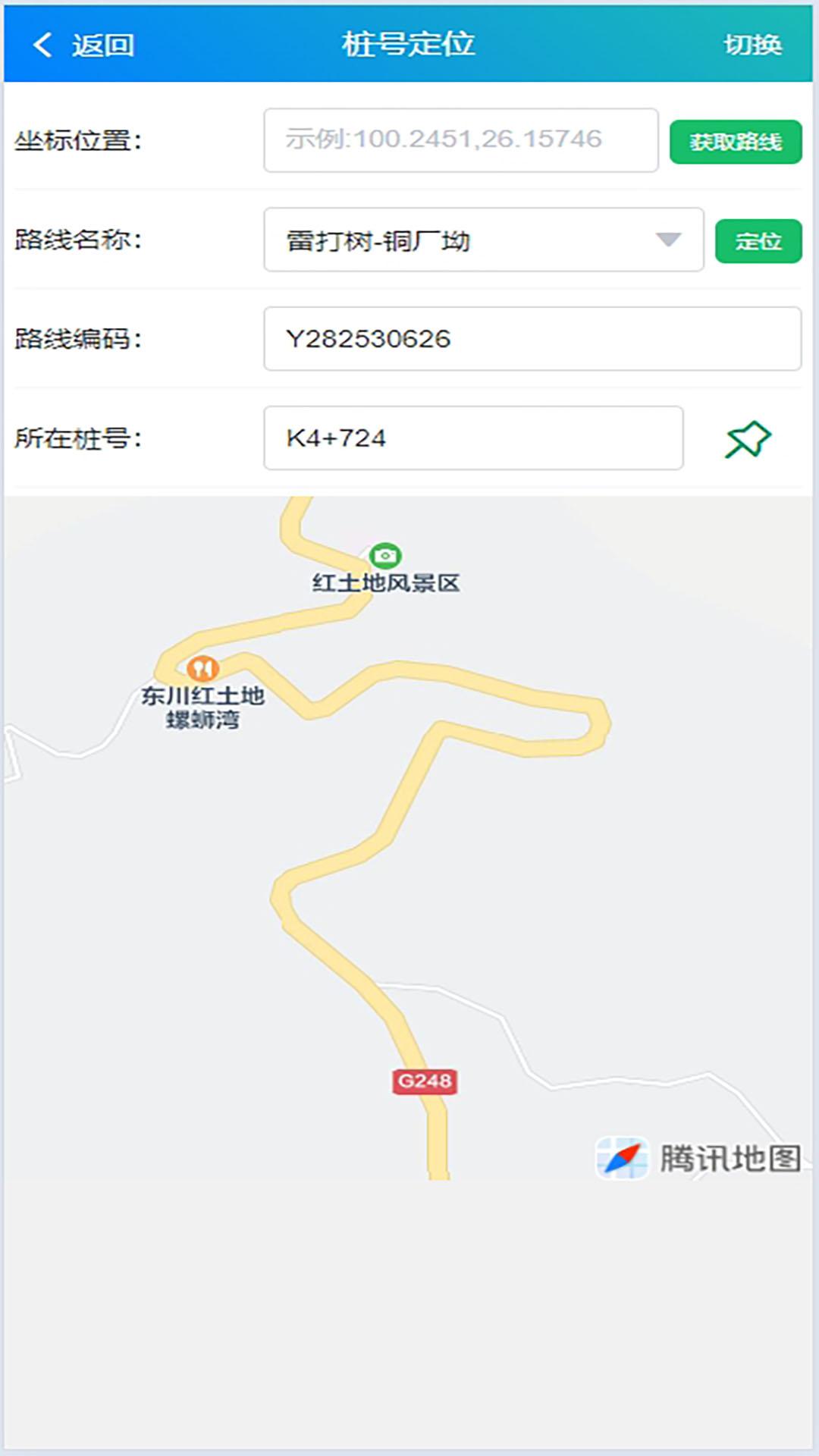Tap 切换 in the header
Image resolution: width=819 pixels, height=1456 pixels.
click(752, 45)
